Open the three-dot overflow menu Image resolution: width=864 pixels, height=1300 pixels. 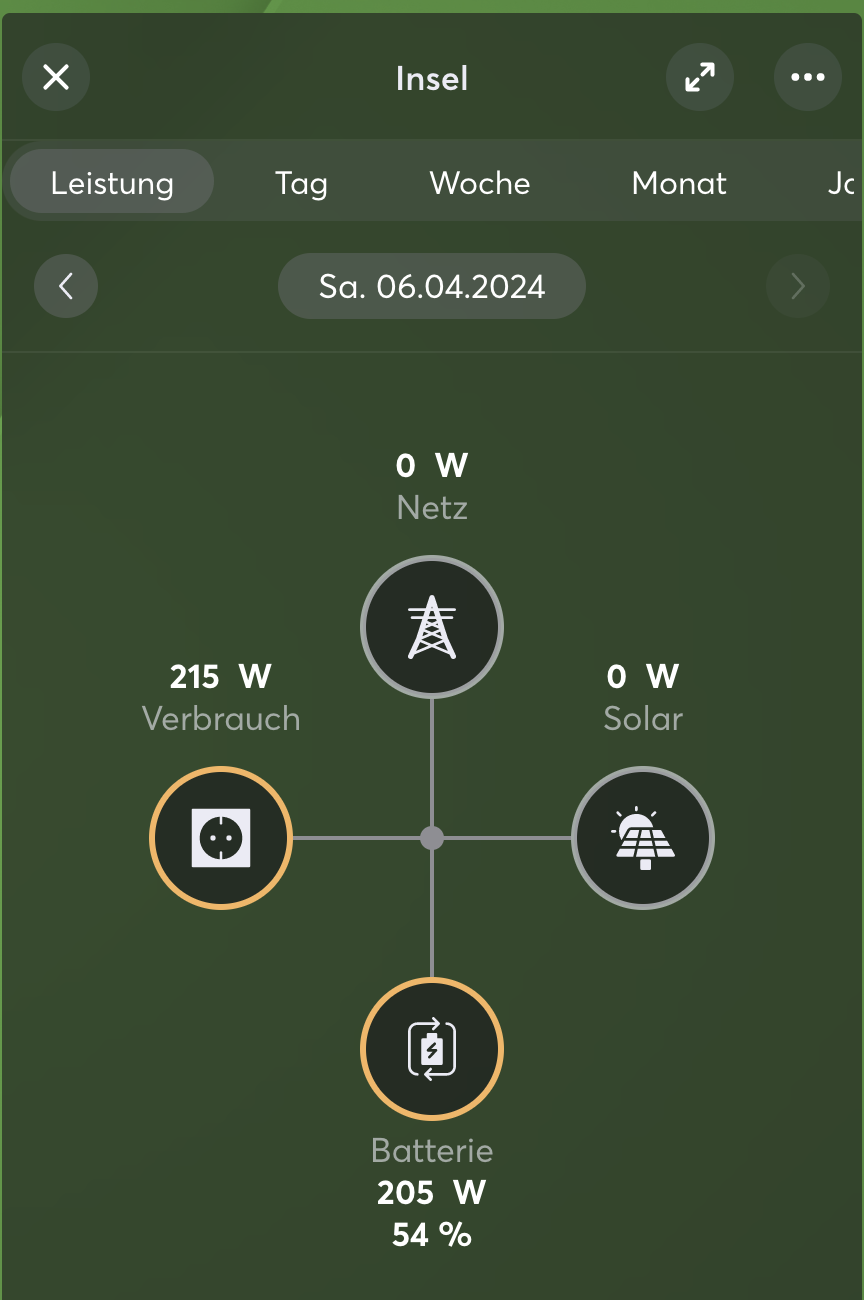(807, 77)
